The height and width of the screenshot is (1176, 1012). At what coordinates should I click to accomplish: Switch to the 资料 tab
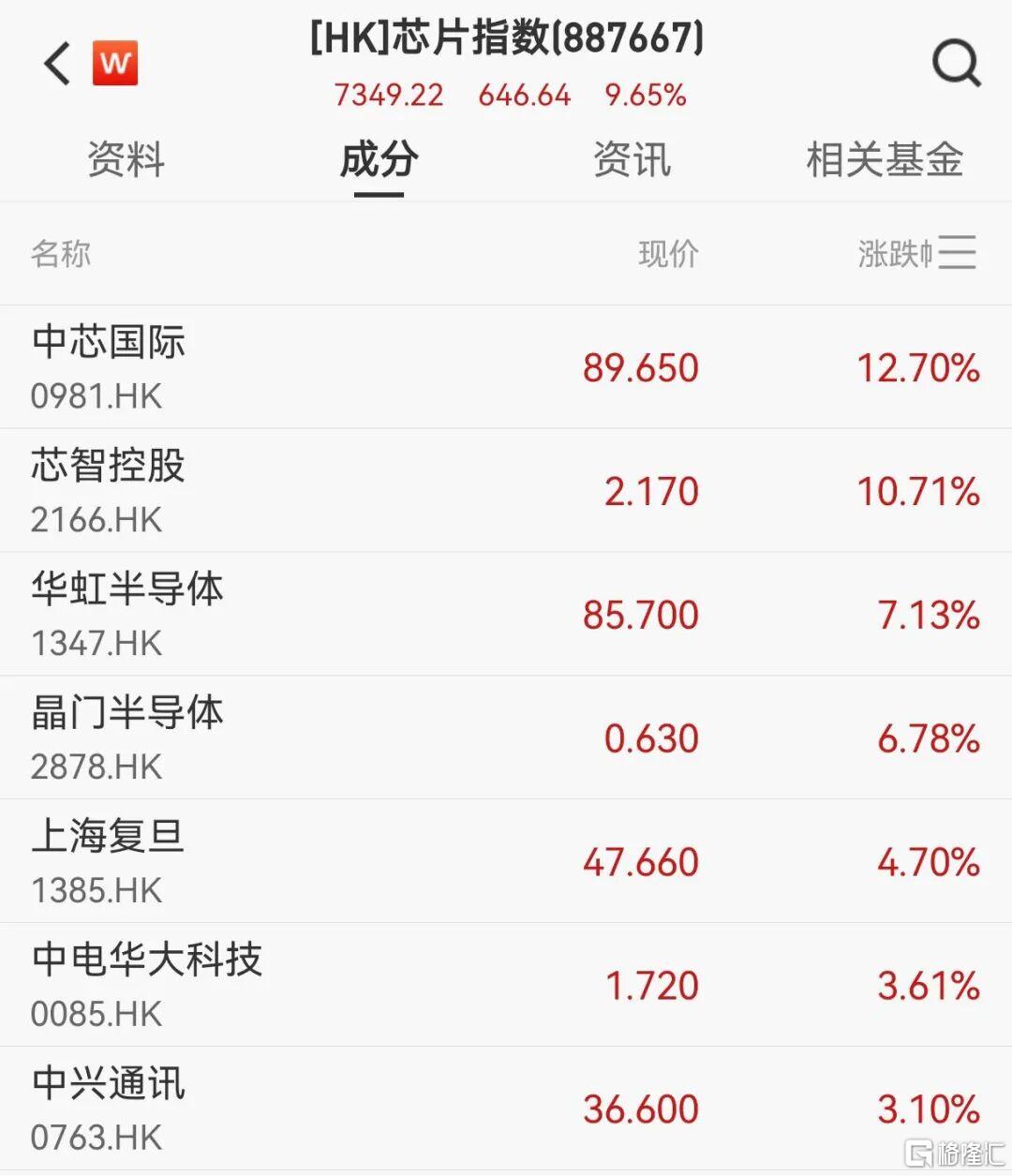(x=126, y=159)
